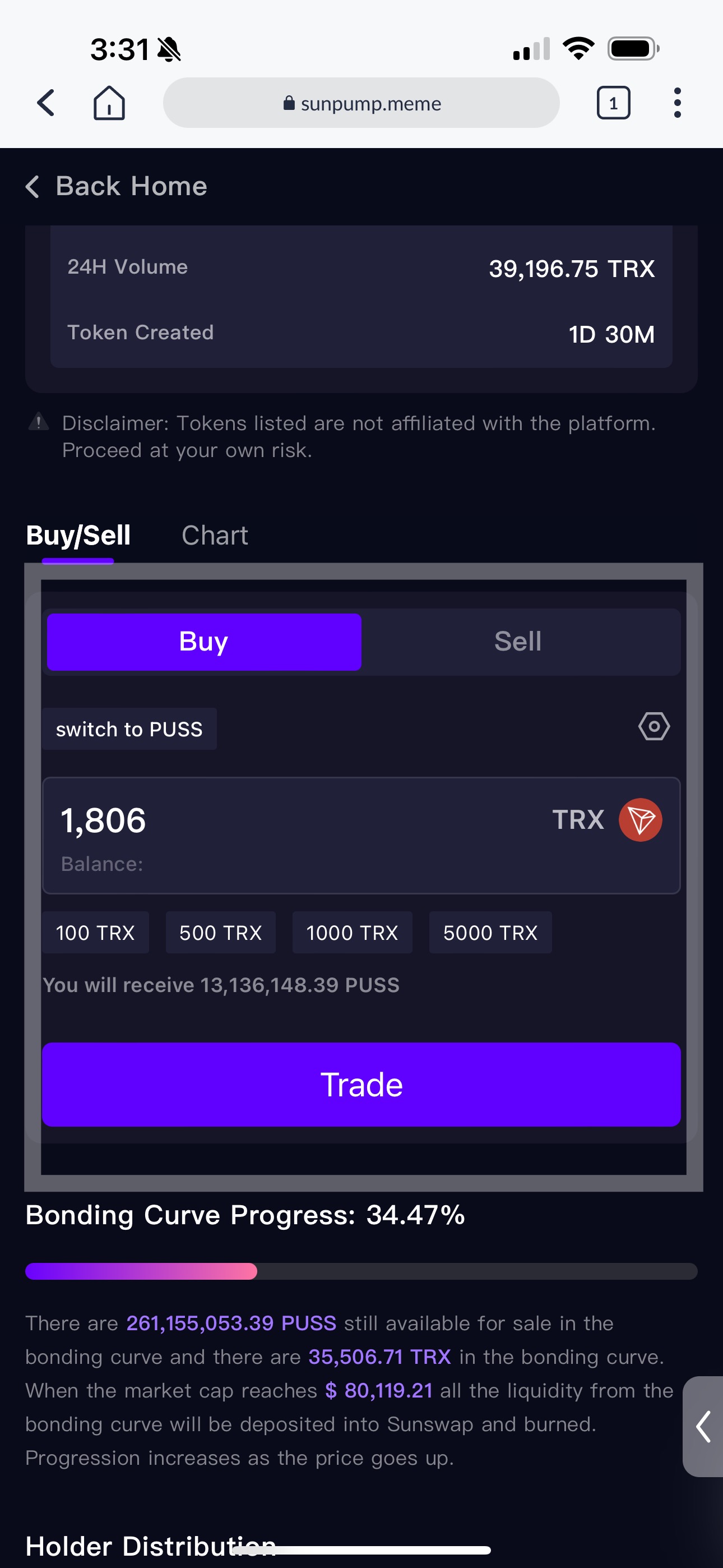The height and width of the screenshot is (1568, 723).
Task: Open the browser overflow menu
Action: (676, 102)
